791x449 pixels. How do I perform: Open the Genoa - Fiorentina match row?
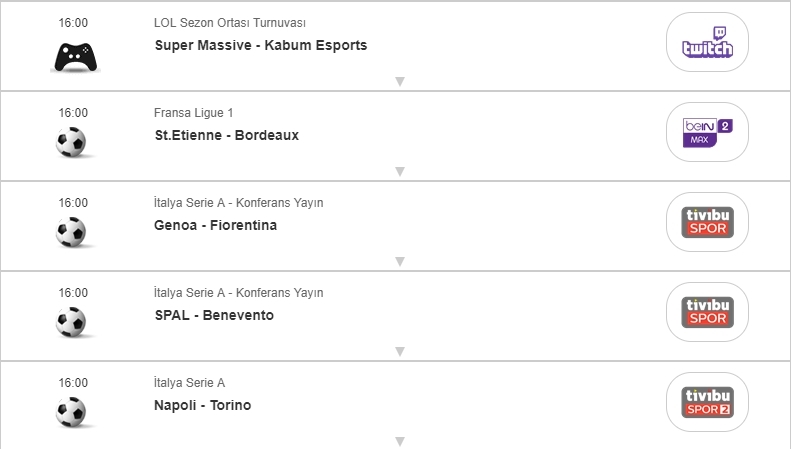216,225
